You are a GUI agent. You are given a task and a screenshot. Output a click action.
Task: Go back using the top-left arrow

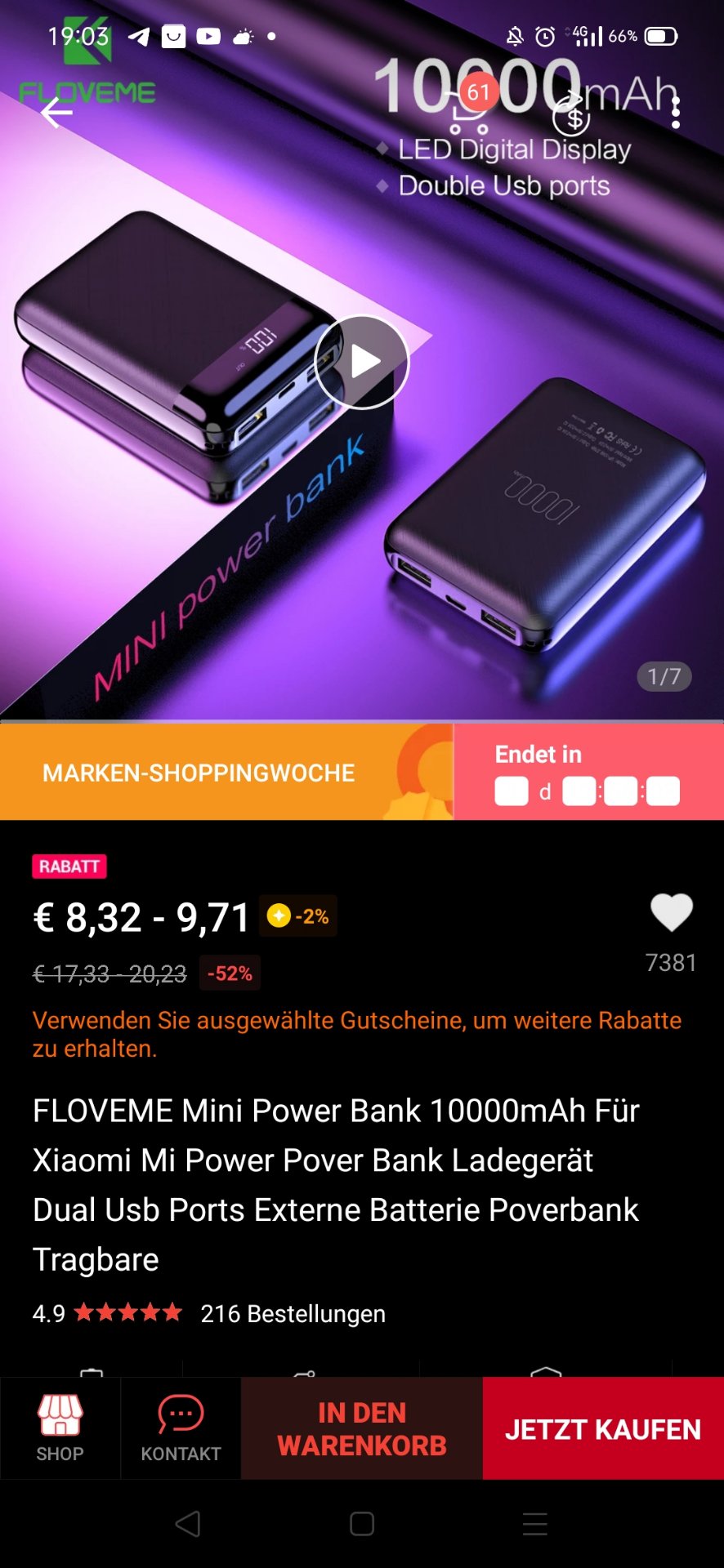pyautogui.click(x=56, y=113)
